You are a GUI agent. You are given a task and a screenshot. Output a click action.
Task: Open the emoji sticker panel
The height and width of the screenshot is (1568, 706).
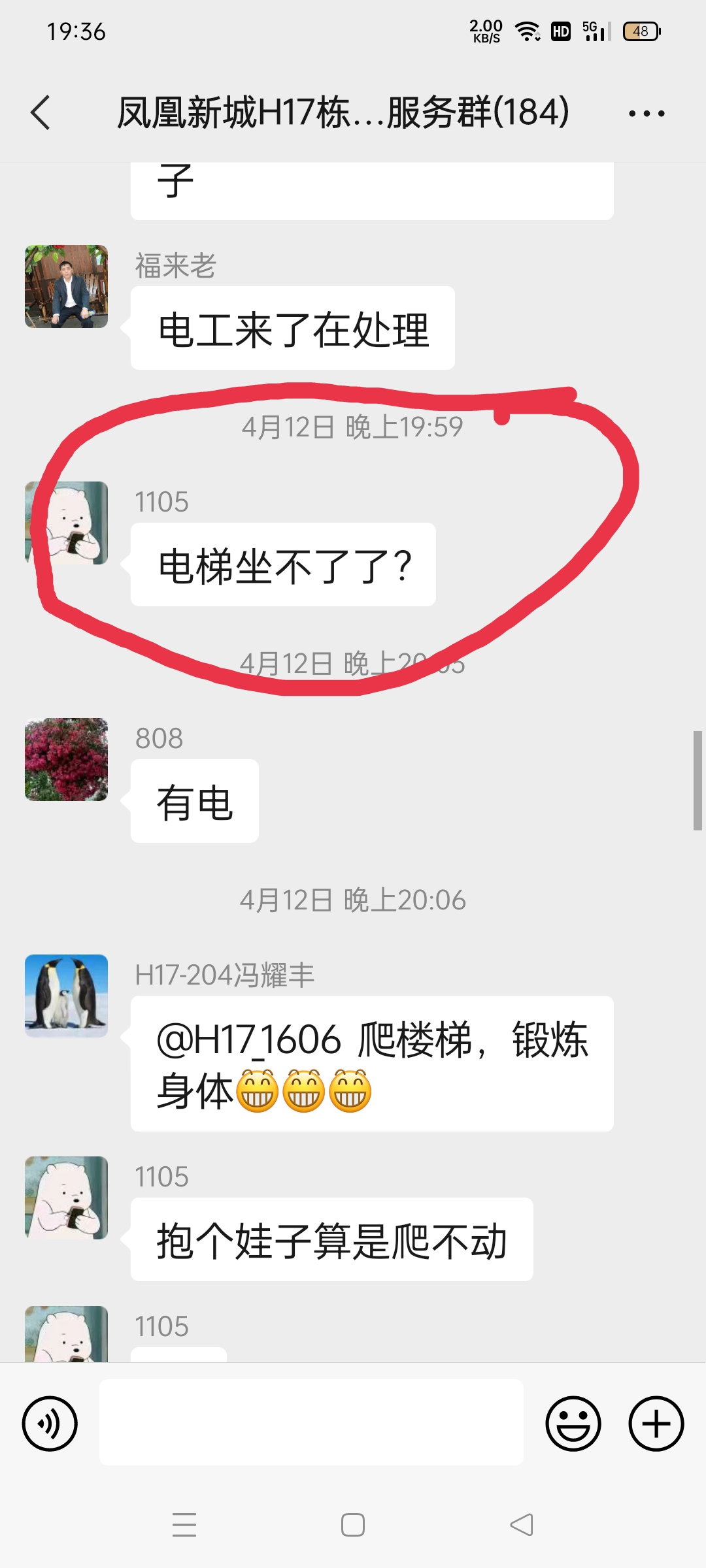pos(573,1424)
